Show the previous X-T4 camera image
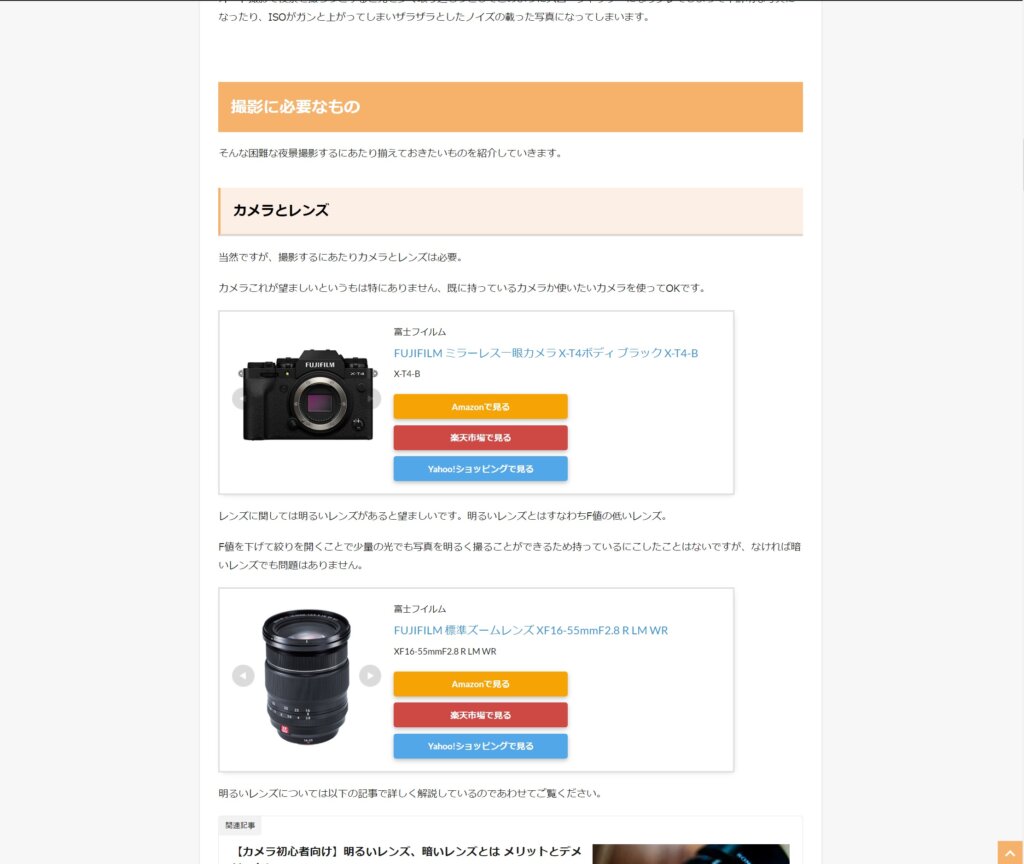Viewport: 1024px width, 864px height. point(240,399)
